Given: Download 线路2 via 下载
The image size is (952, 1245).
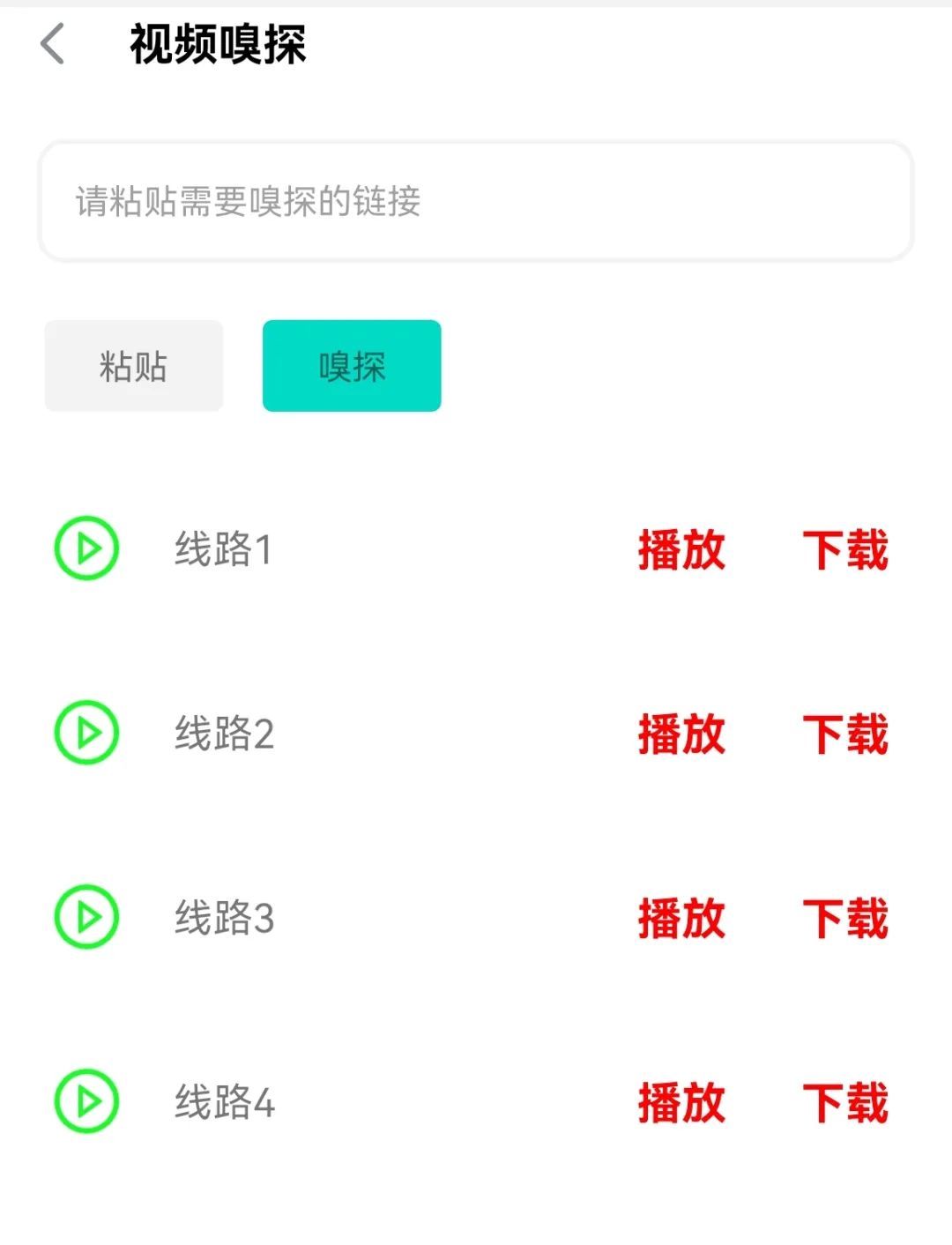Looking at the screenshot, I should tap(844, 734).
